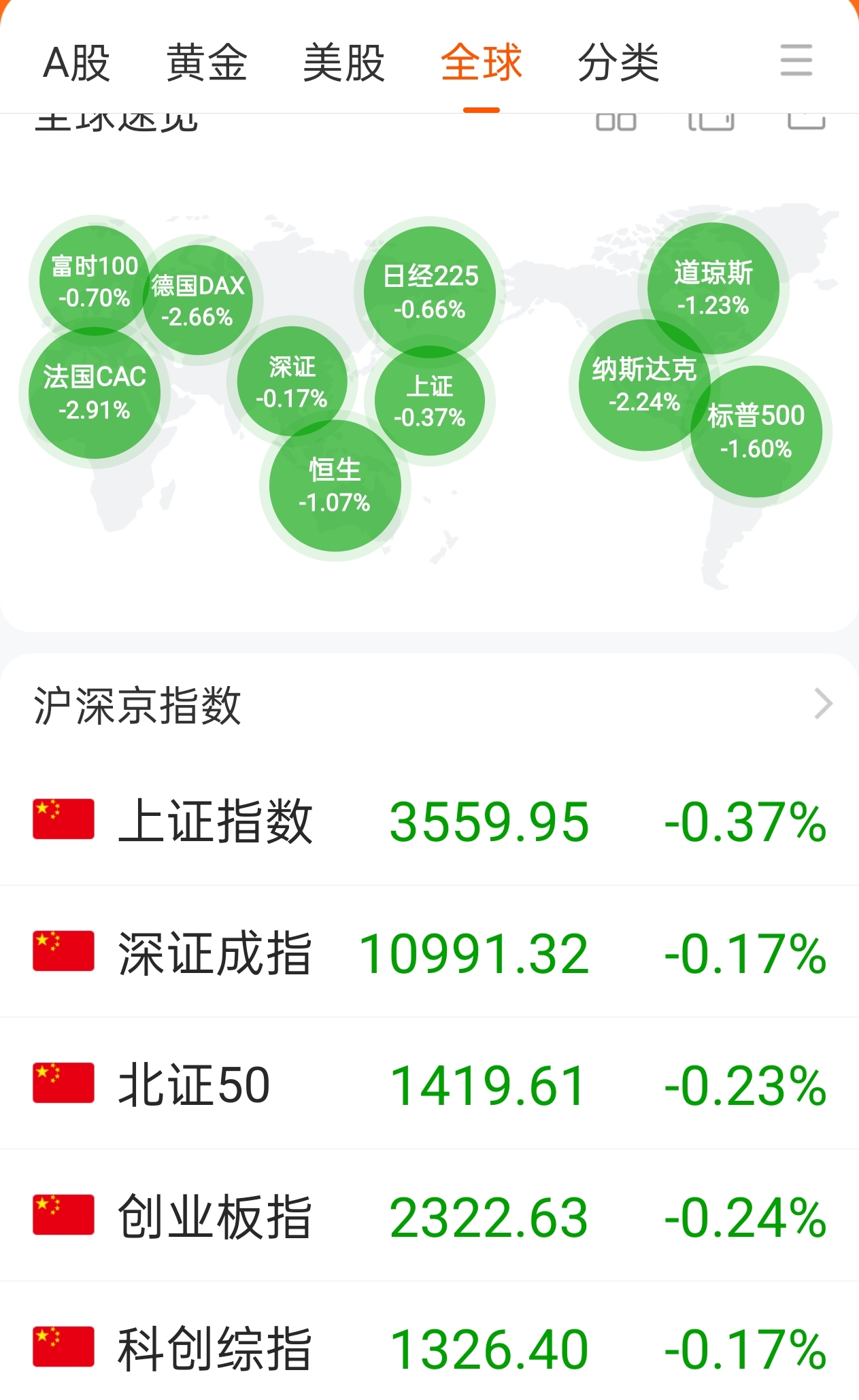Switch to the A股 tab

(x=77, y=61)
